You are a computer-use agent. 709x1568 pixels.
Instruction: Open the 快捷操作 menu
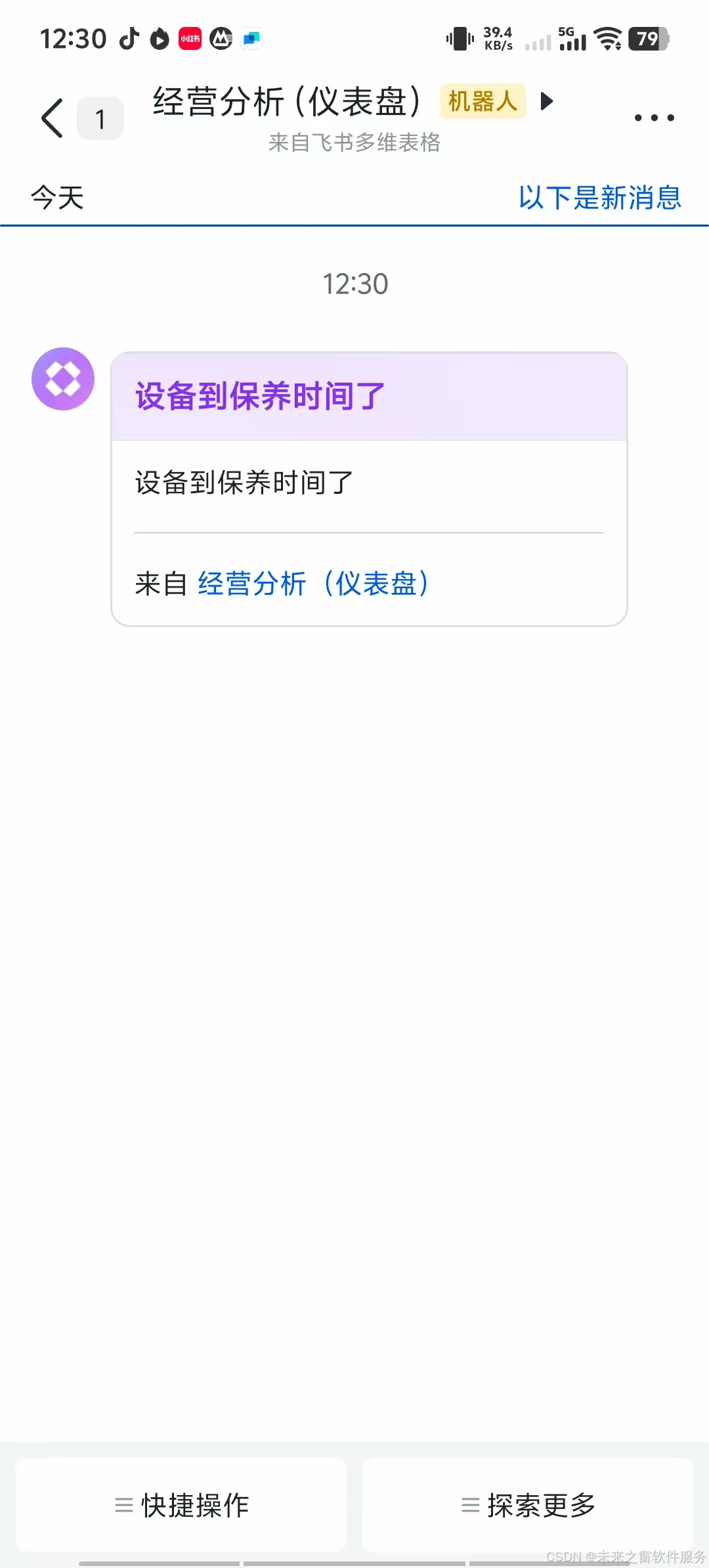[181, 1505]
